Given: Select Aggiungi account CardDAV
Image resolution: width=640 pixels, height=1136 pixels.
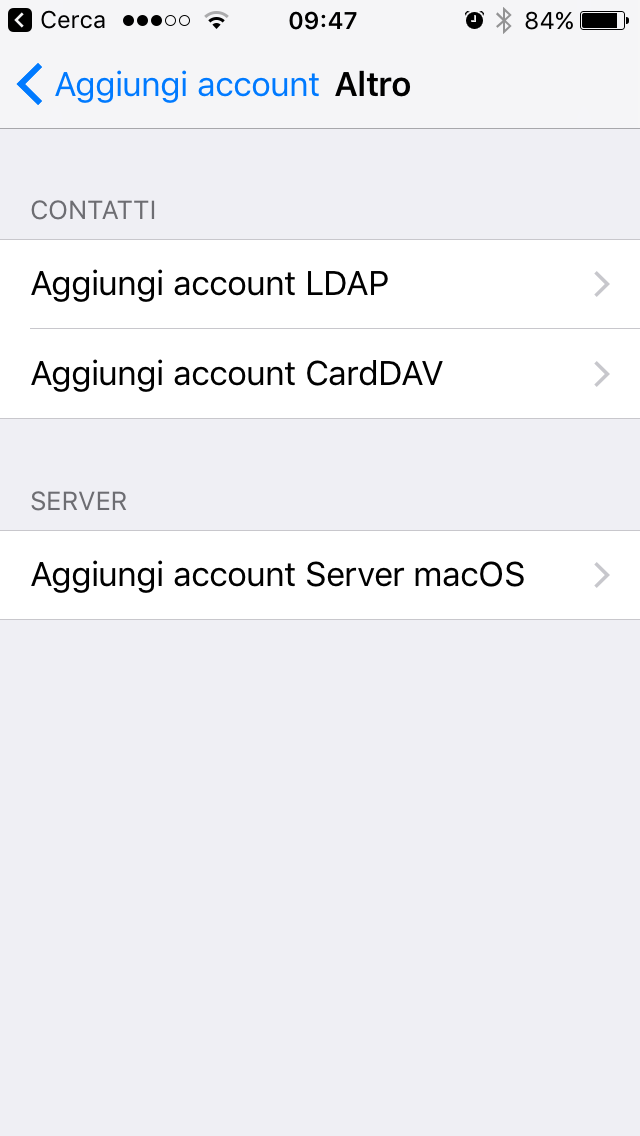Looking at the screenshot, I should [320, 374].
